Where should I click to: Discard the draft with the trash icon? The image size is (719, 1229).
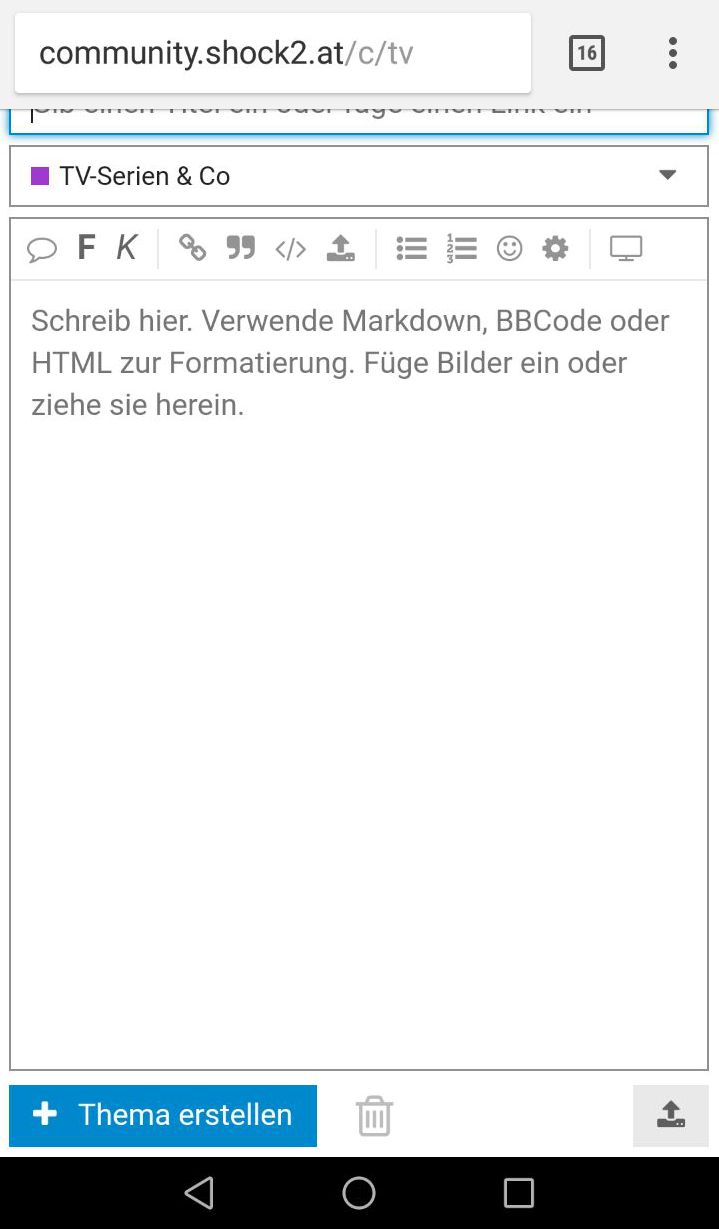tap(374, 1116)
